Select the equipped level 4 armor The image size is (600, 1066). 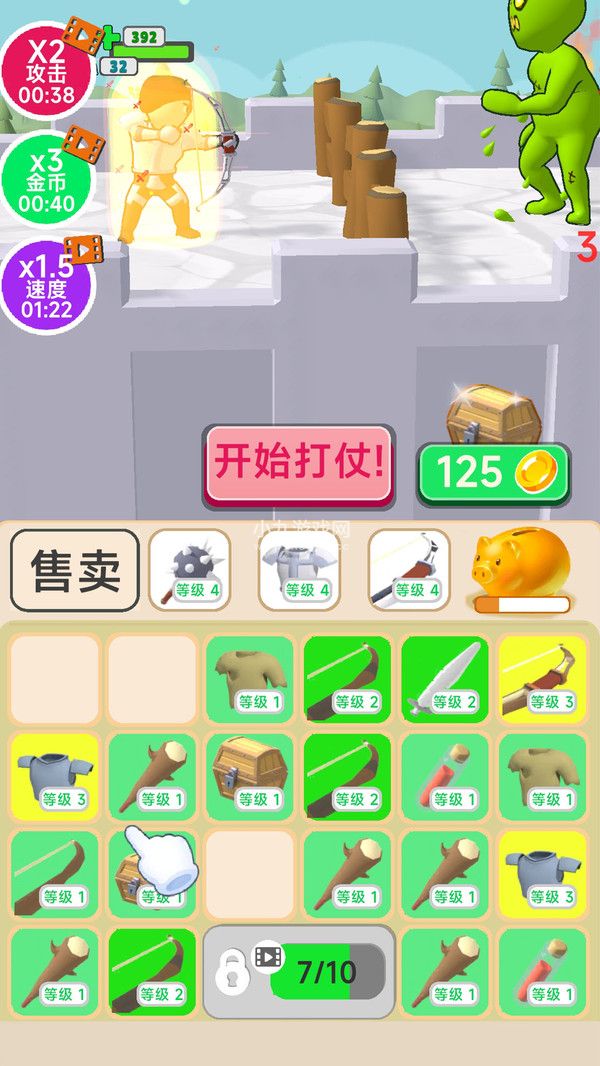click(300, 570)
